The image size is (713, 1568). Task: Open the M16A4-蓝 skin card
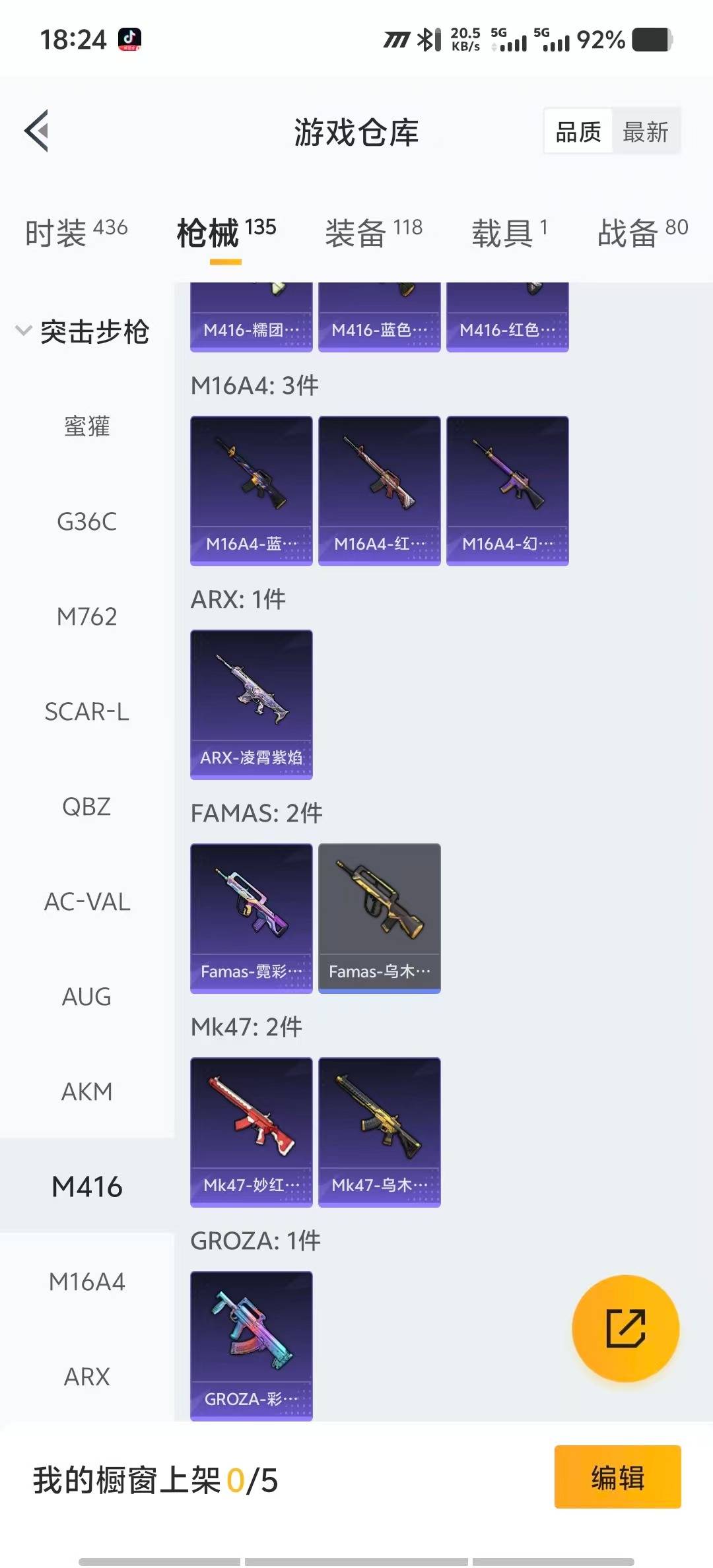pos(251,490)
